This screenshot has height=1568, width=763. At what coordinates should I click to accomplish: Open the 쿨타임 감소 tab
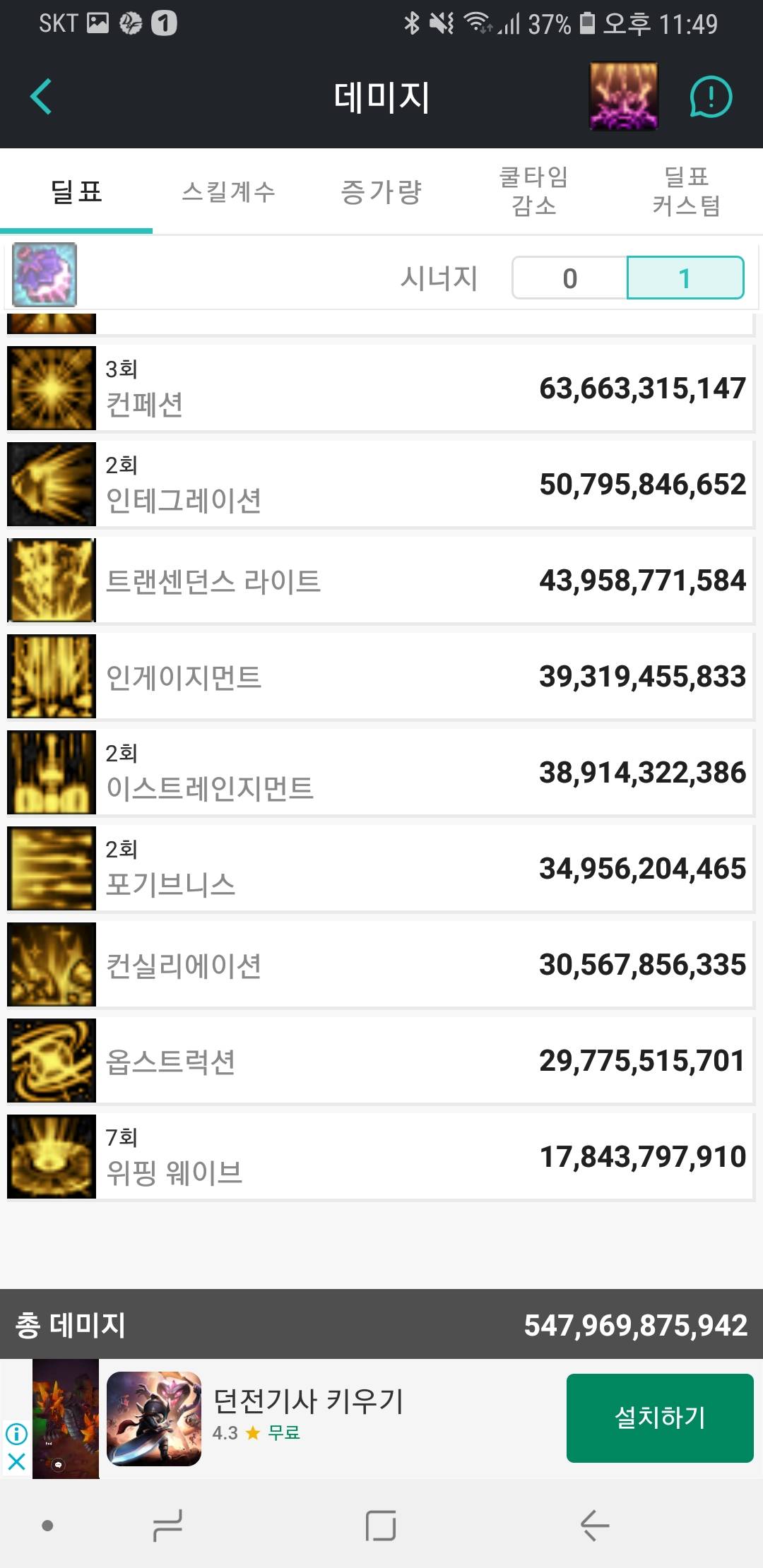pyautogui.click(x=533, y=191)
